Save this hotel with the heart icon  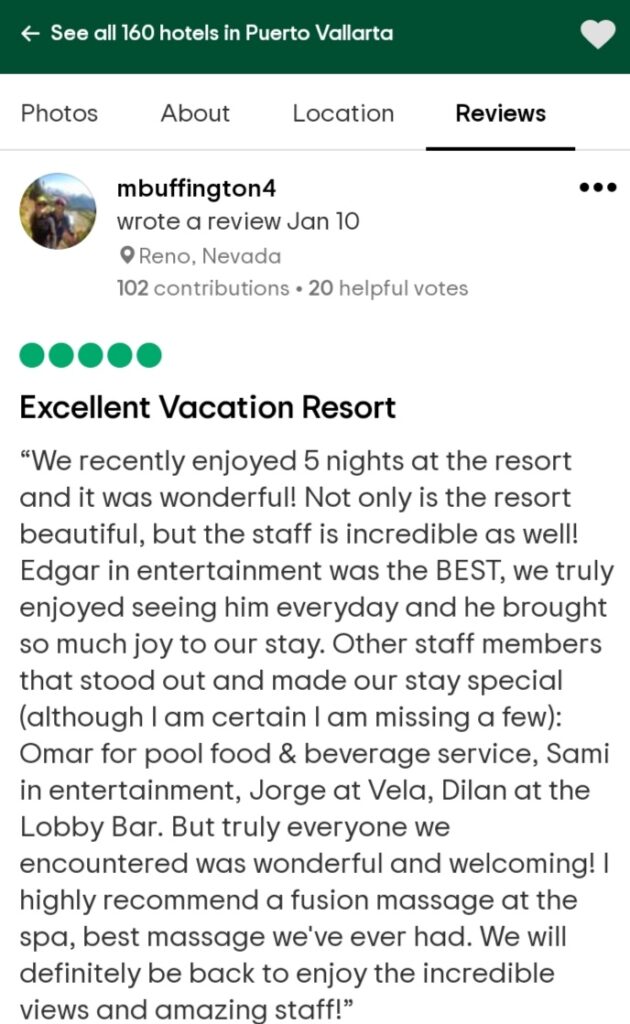(x=598, y=33)
